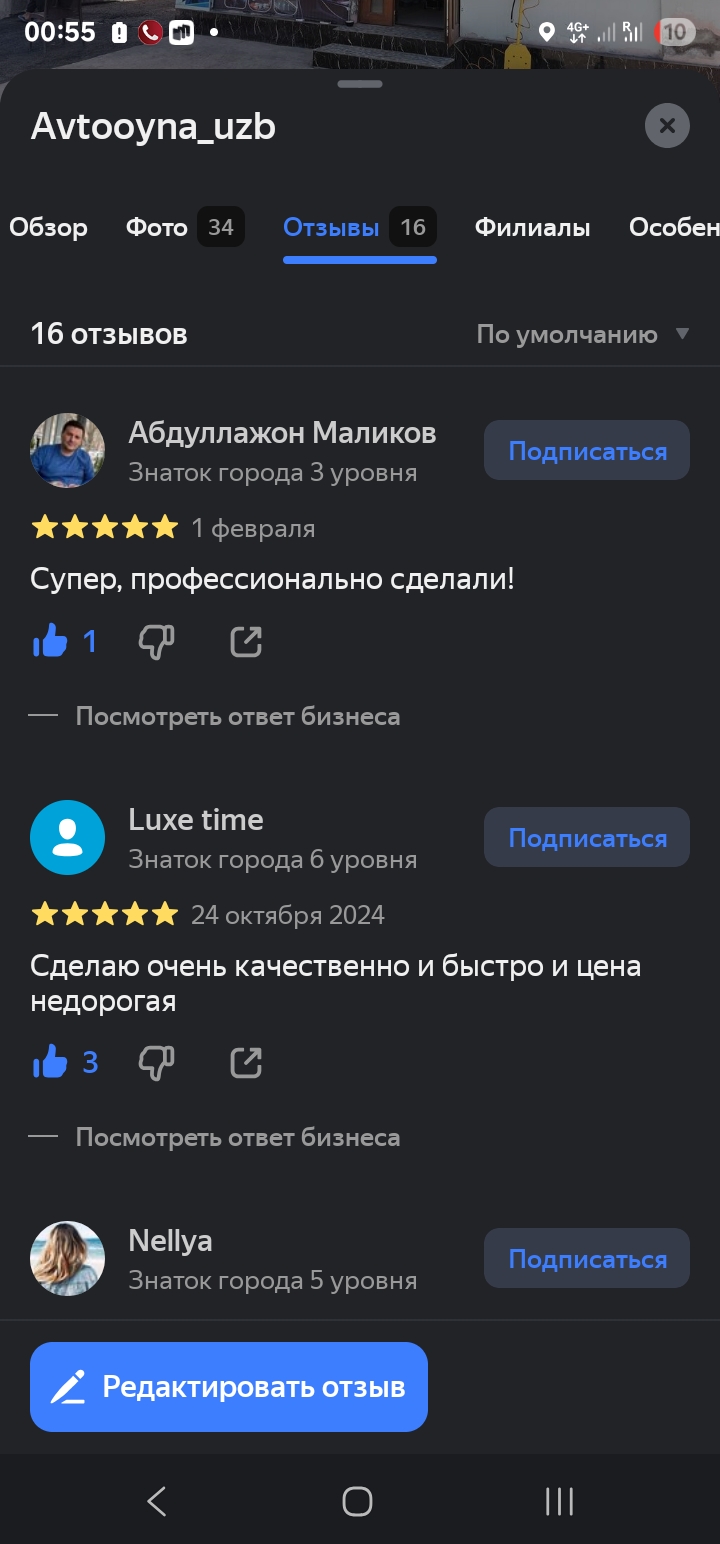This screenshot has width=720, height=1544.
Task: Switch to the Фото tab
Action: 156,227
